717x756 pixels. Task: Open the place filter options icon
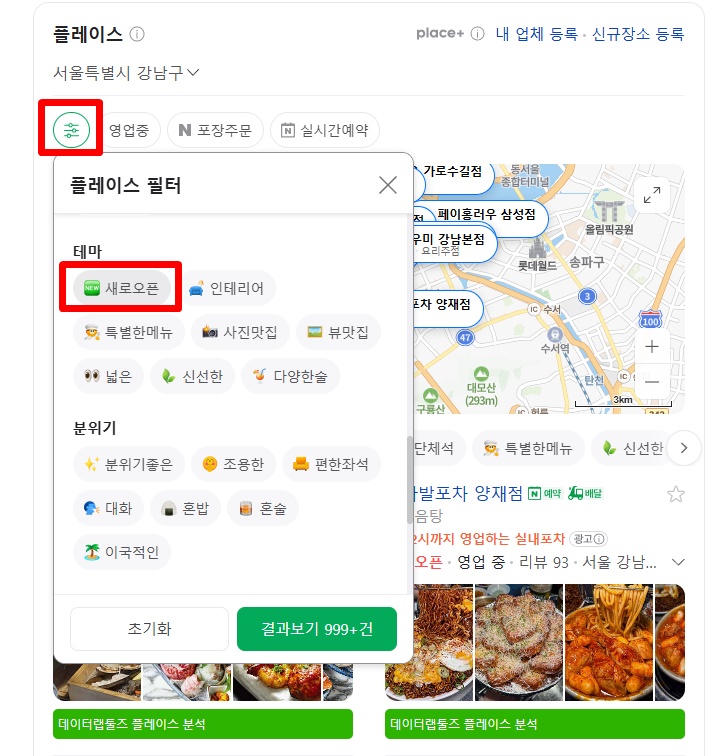71,129
